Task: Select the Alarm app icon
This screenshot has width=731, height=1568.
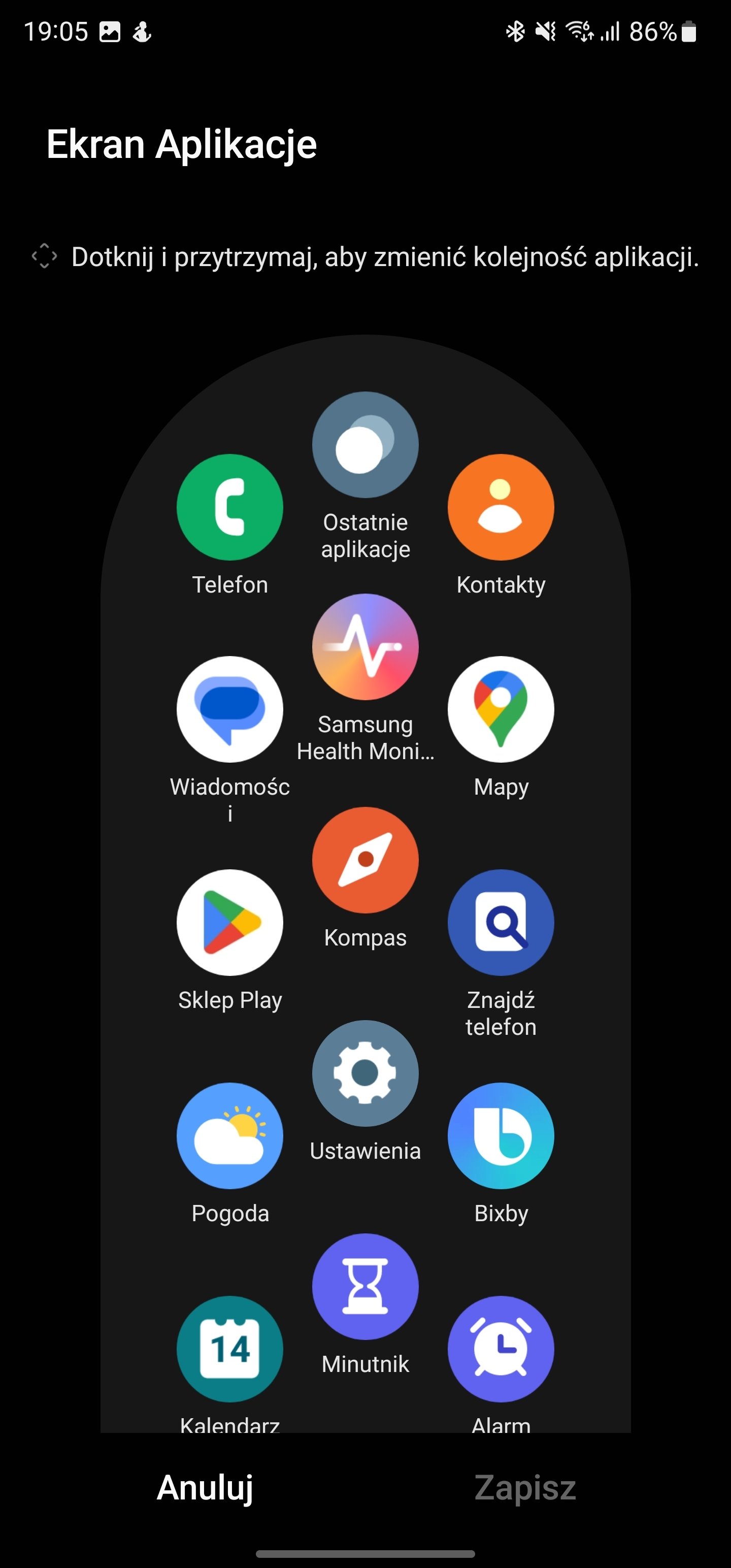Action: click(501, 1349)
